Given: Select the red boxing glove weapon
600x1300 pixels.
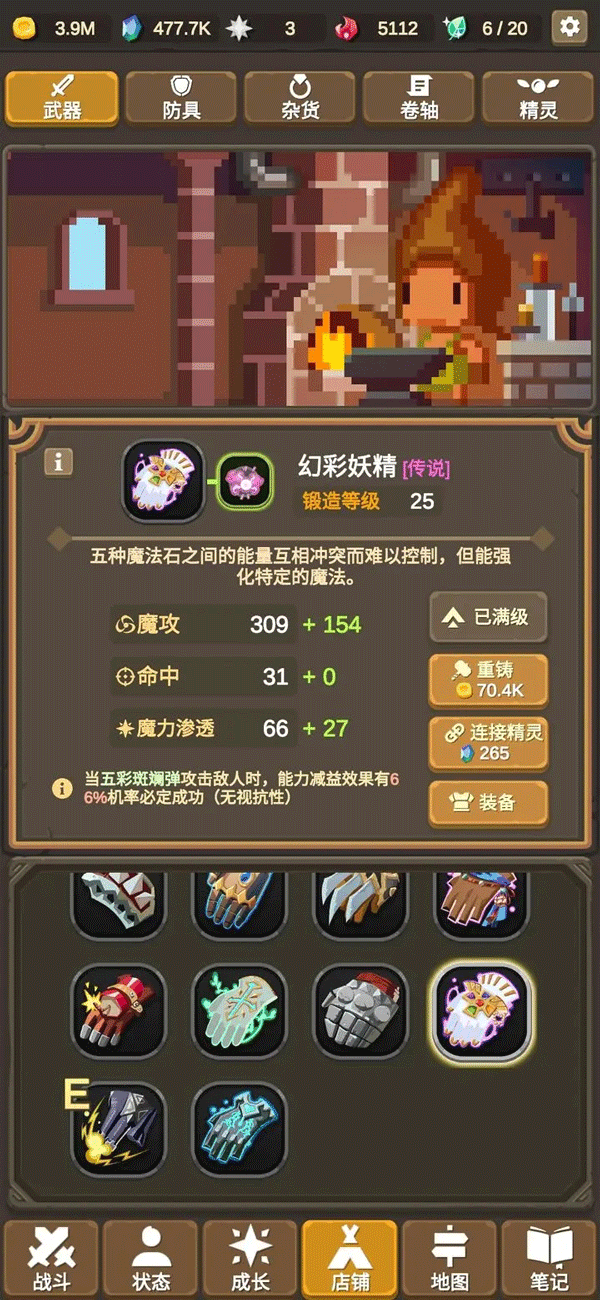Looking at the screenshot, I should tap(118, 1011).
